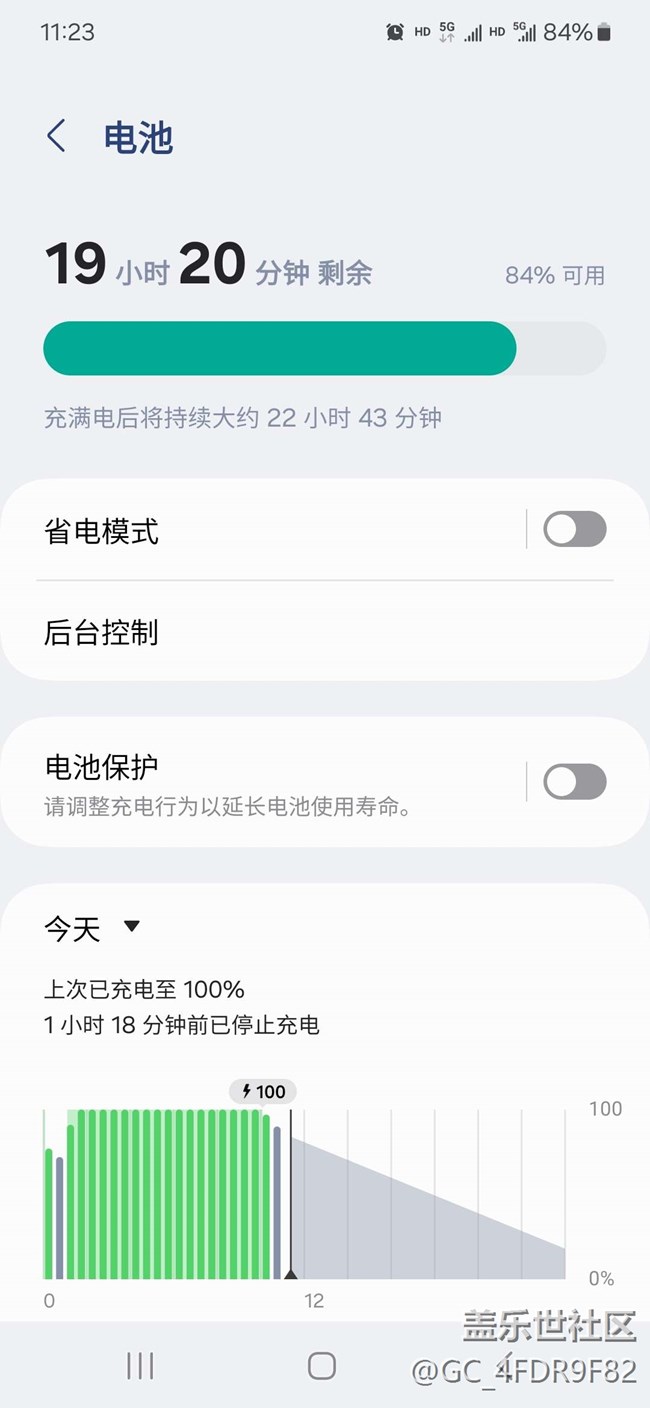The width and height of the screenshot is (650, 1408).
Task: Turn on the 省电模式 switch
Action: [x=574, y=529]
